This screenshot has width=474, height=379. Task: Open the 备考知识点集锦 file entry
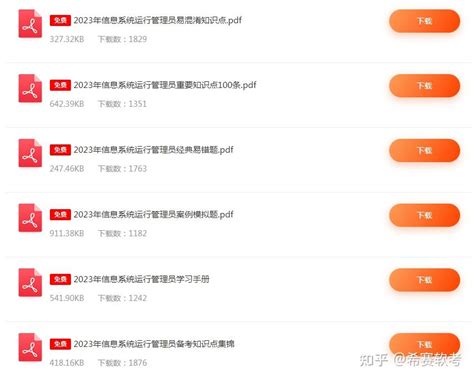pos(154,344)
